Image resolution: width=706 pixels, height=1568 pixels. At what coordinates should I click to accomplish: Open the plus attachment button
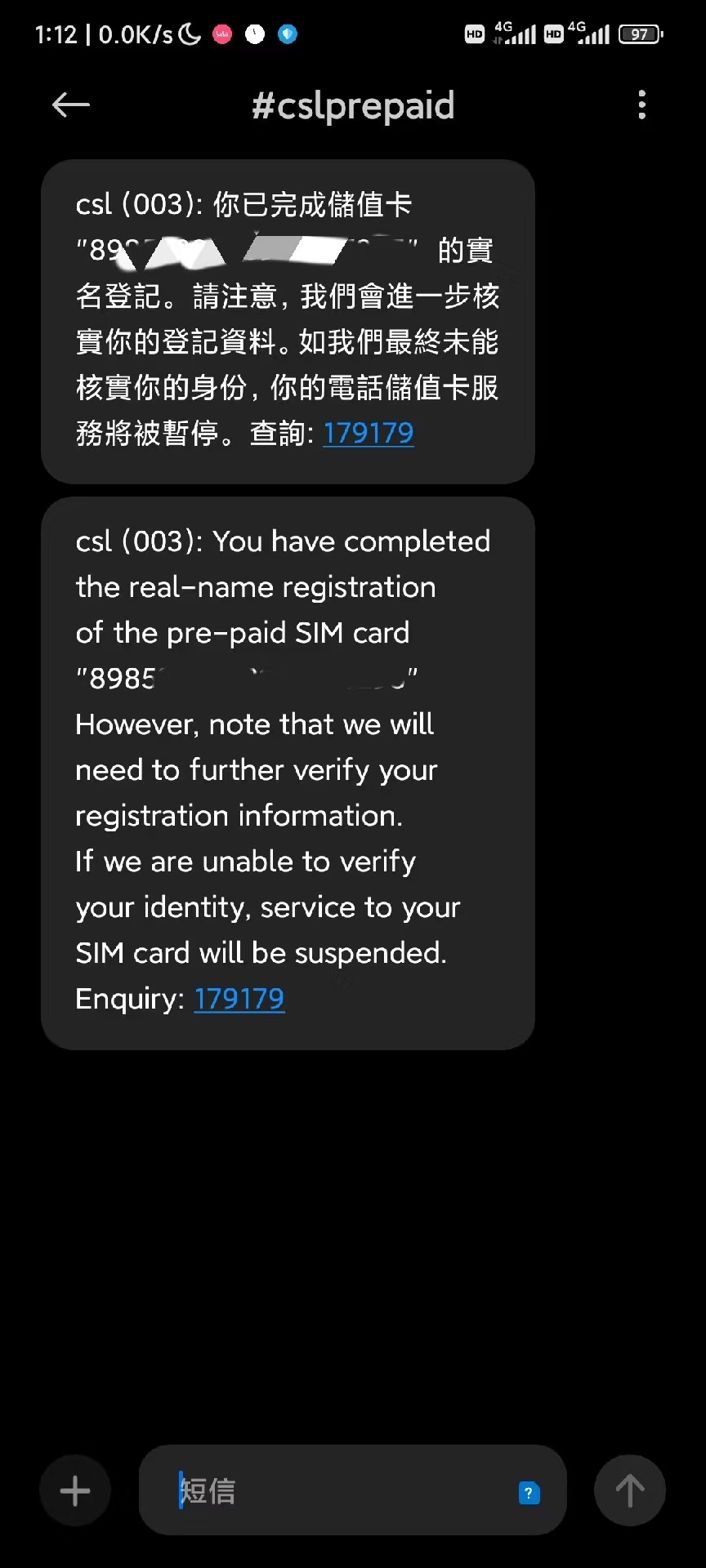[x=75, y=1490]
